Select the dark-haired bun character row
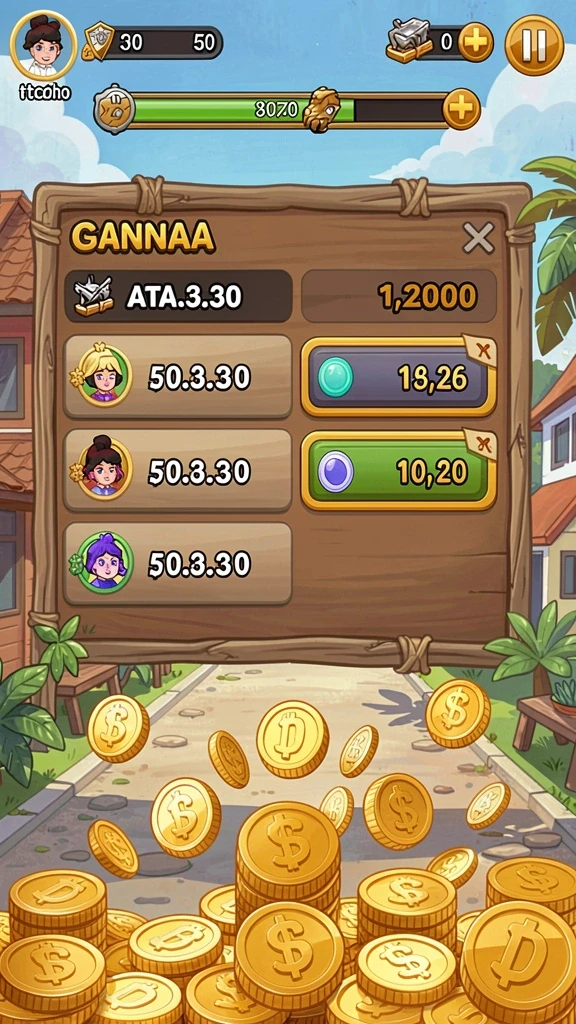The width and height of the screenshot is (576, 1024). tap(178, 470)
